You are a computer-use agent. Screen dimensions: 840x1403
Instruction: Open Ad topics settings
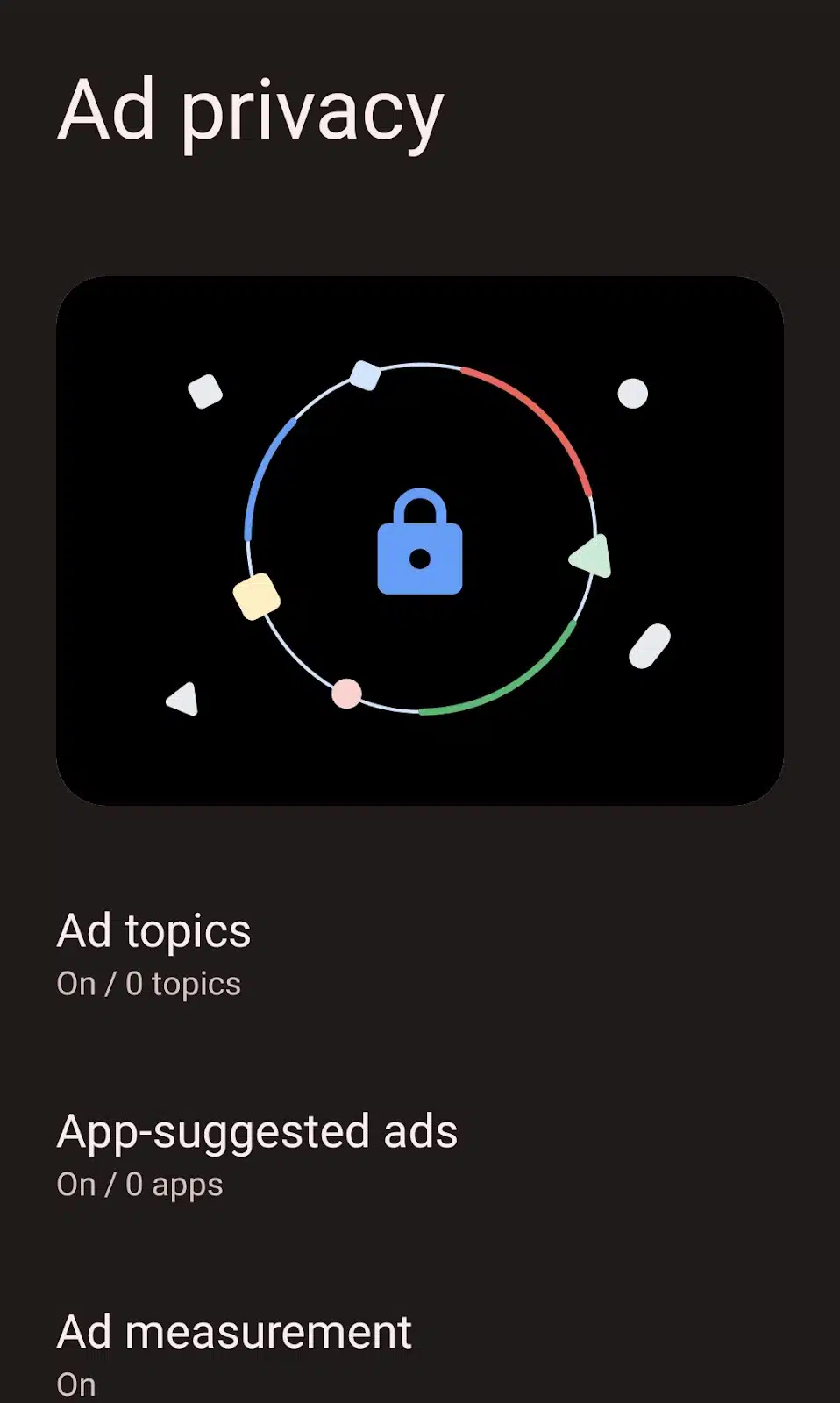pos(154,954)
